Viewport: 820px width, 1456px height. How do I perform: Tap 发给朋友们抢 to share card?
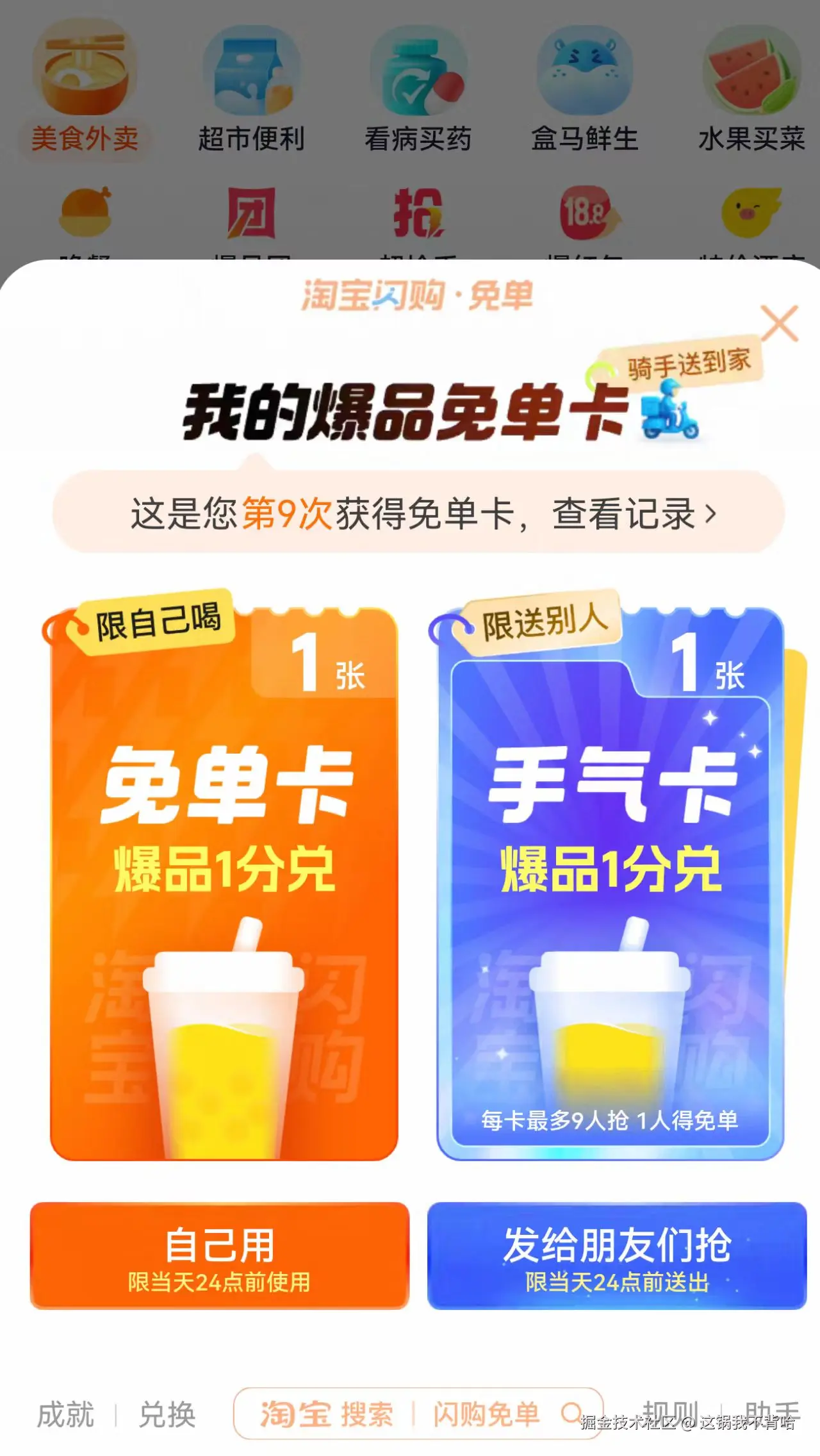[x=616, y=1255]
